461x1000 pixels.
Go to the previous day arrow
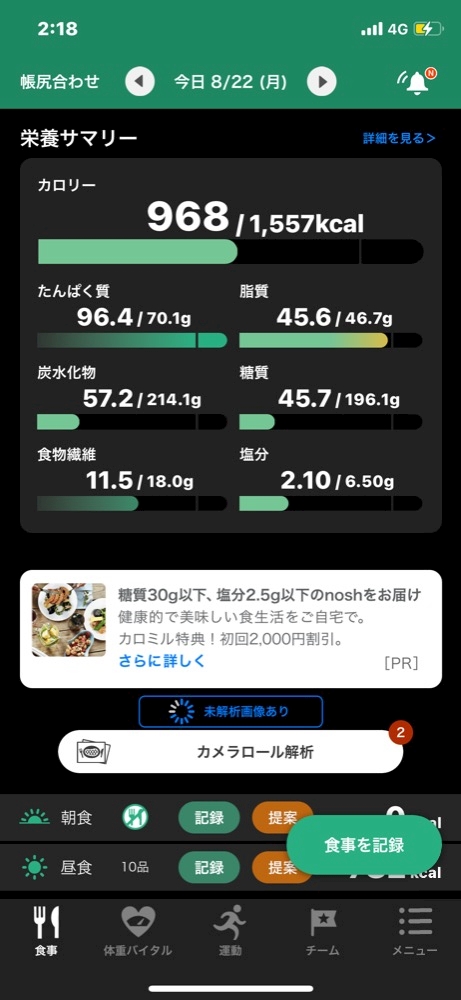point(140,82)
